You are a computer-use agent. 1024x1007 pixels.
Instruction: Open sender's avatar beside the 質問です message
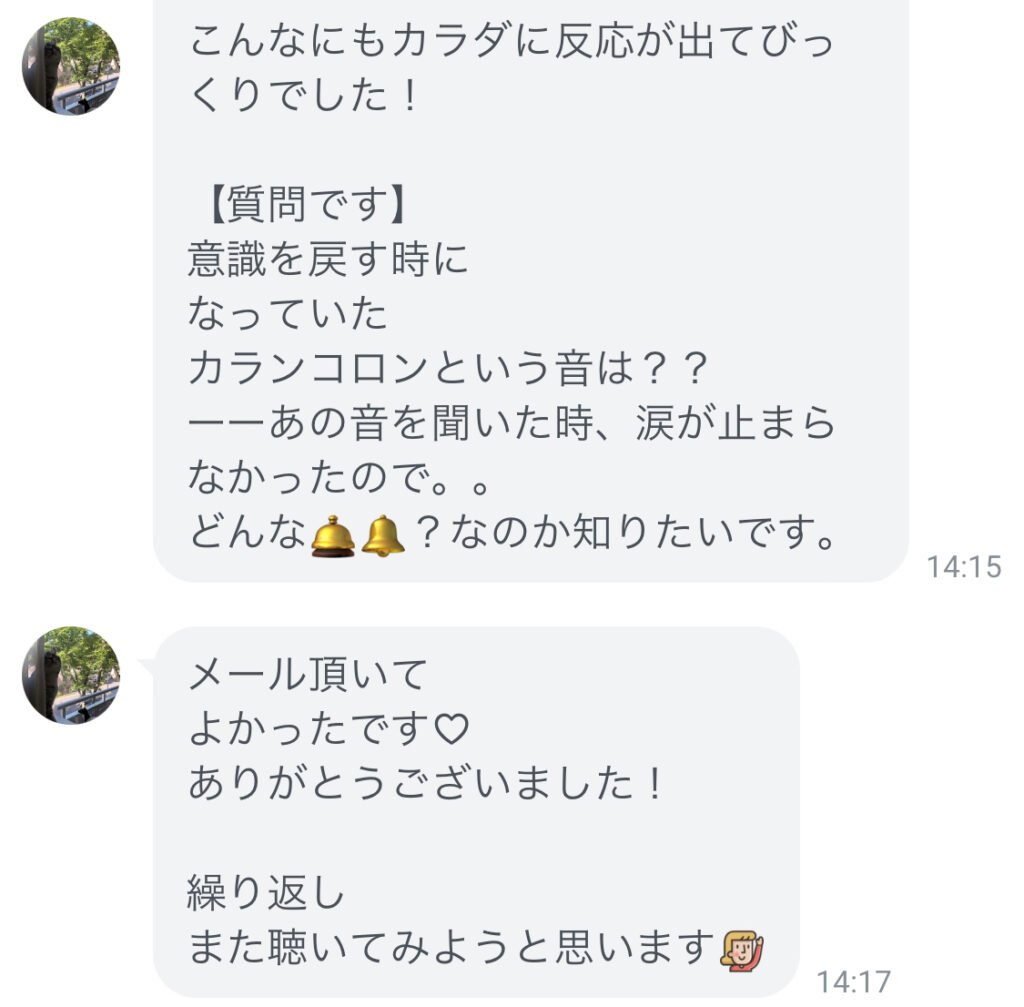tap(71, 66)
